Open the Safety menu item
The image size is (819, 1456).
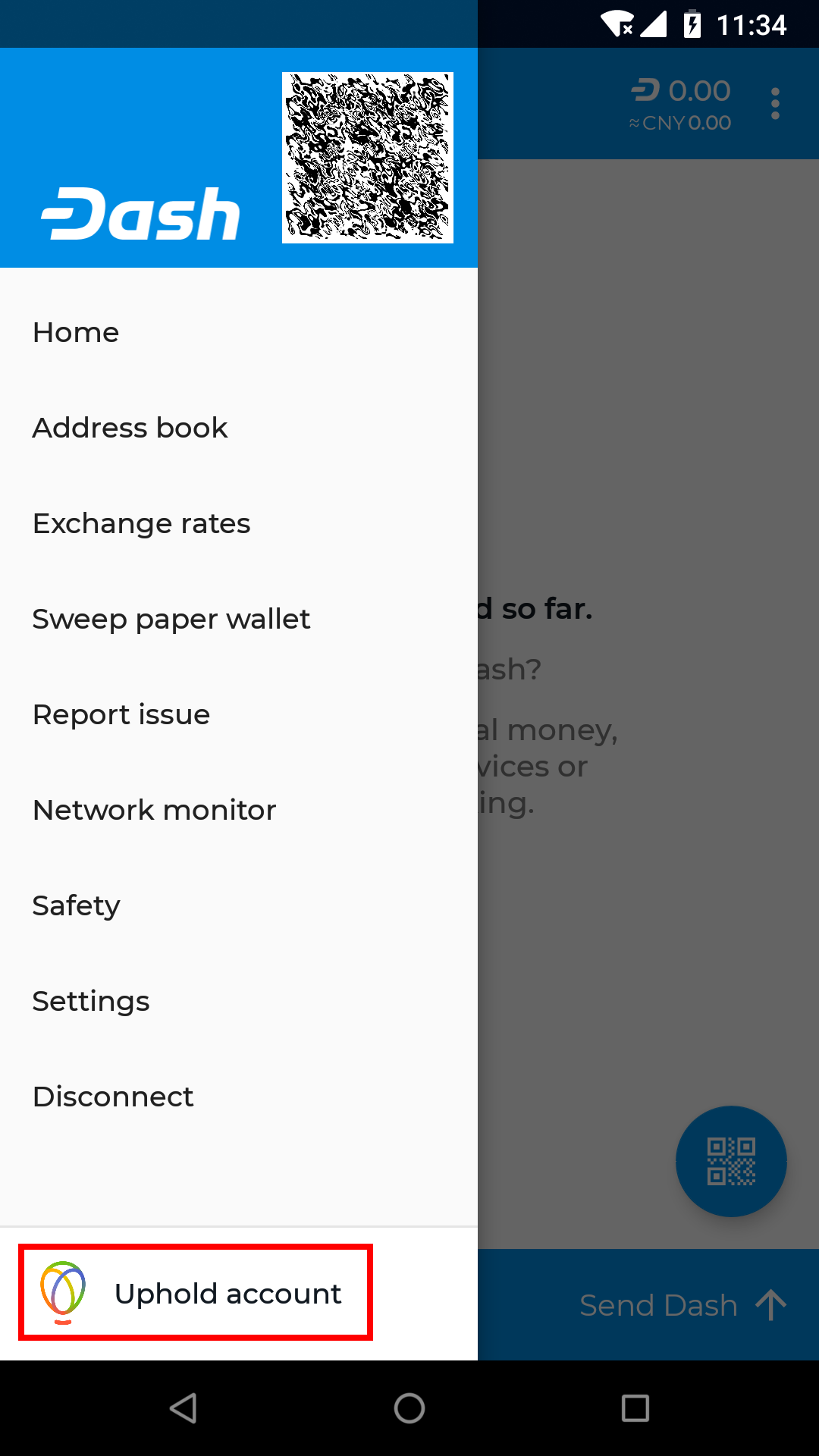[76, 906]
